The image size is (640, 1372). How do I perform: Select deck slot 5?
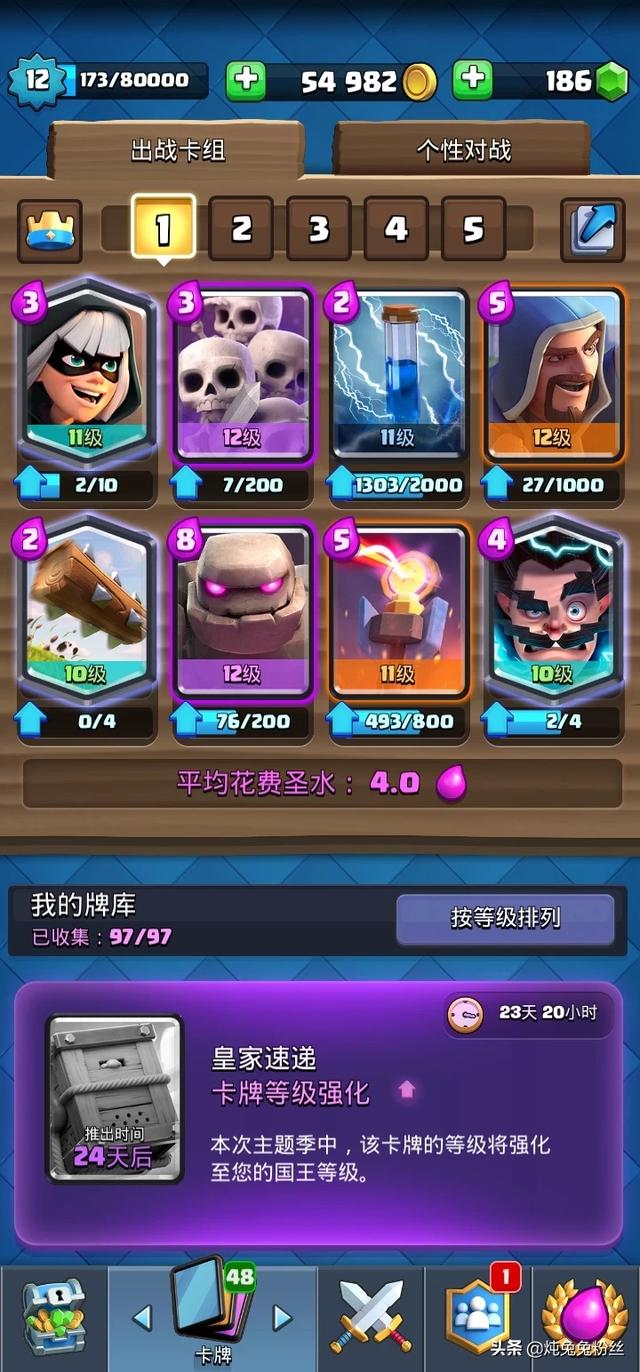click(x=473, y=229)
